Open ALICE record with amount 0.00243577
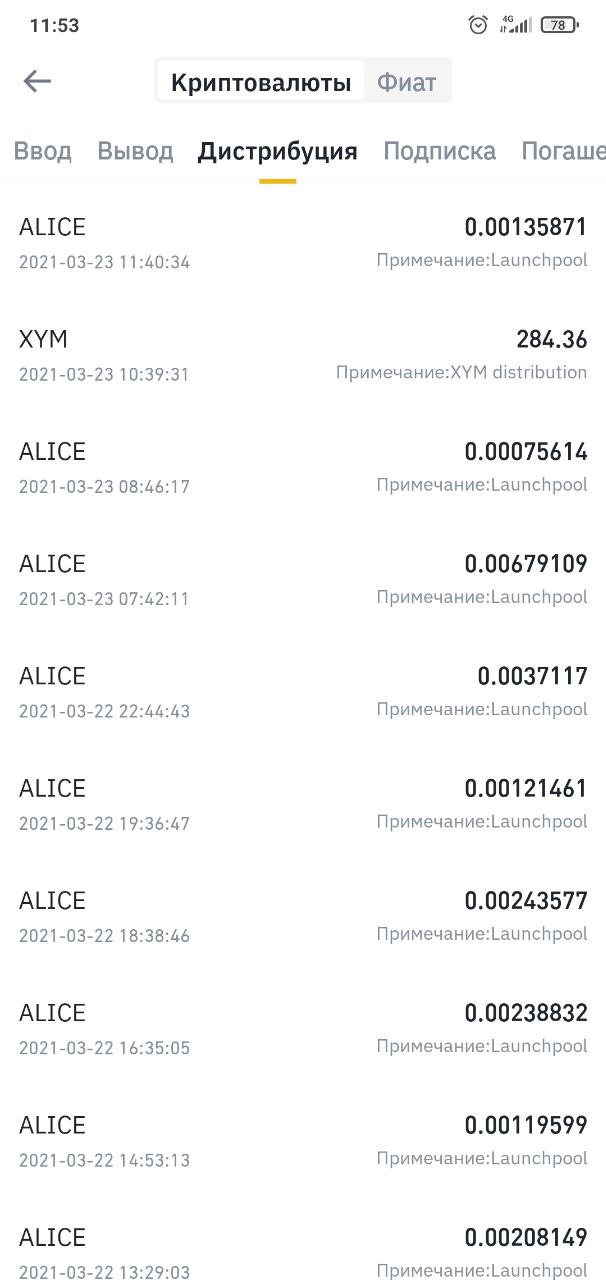The height and width of the screenshot is (1280, 606). (303, 916)
